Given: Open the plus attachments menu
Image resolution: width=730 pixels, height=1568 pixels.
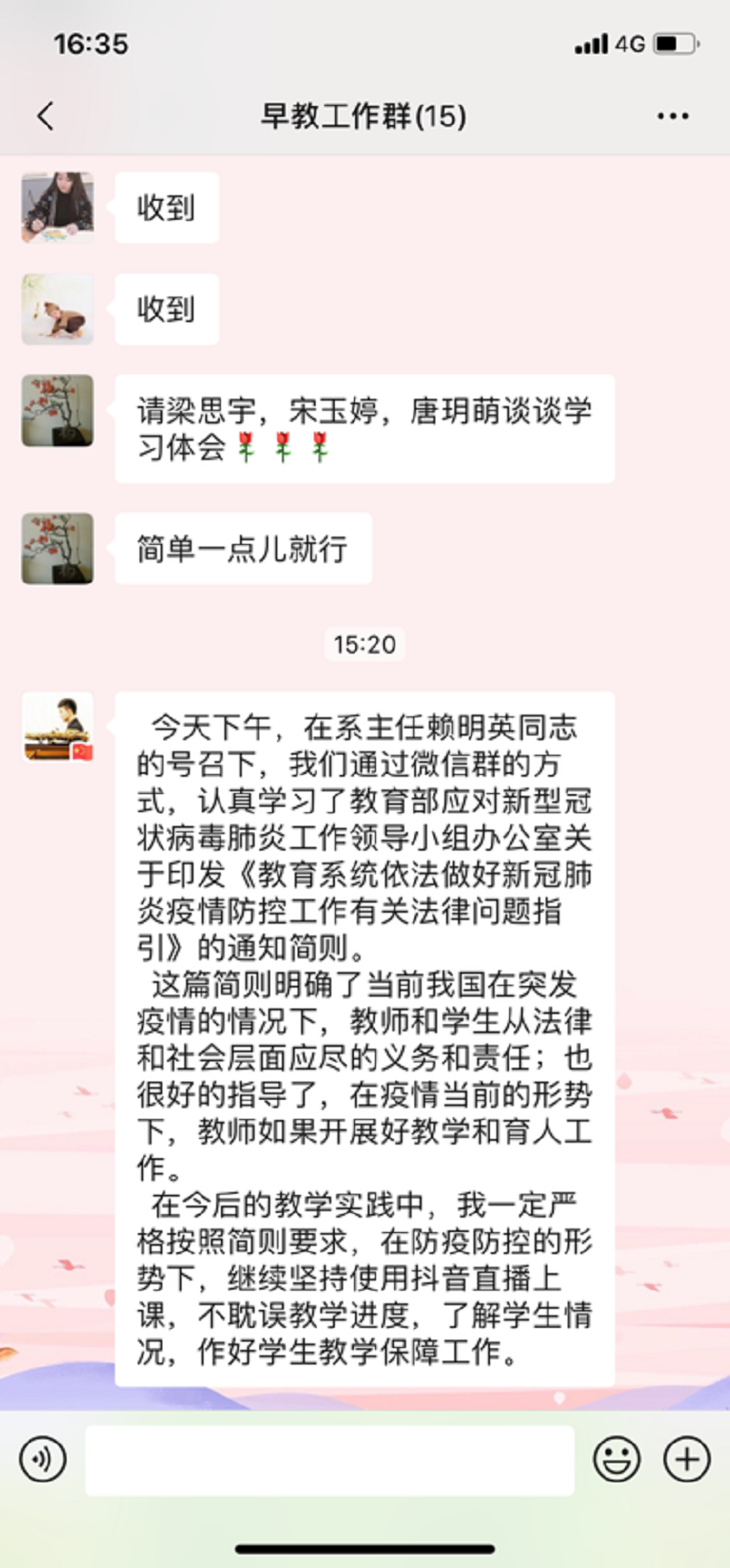Looking at the screenshot, I should coord(686,1458).
